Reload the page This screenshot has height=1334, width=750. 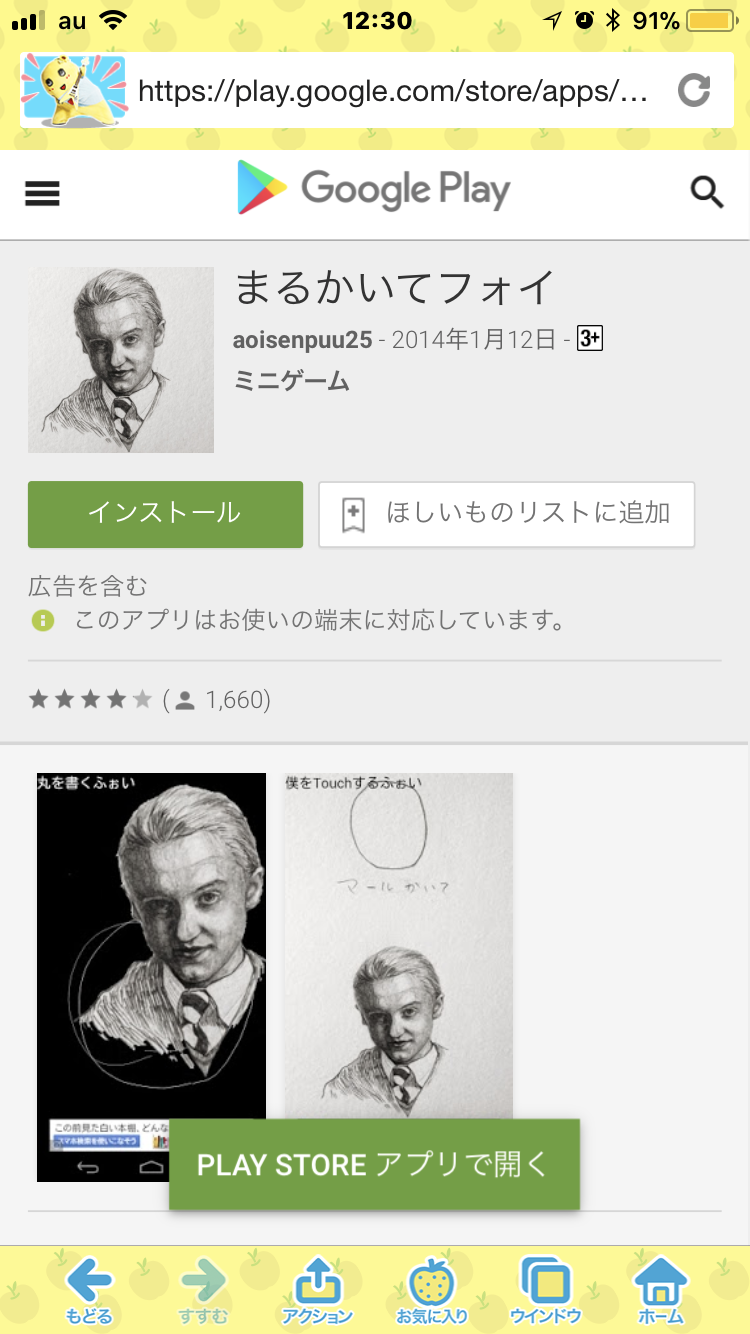pos(693,92)
